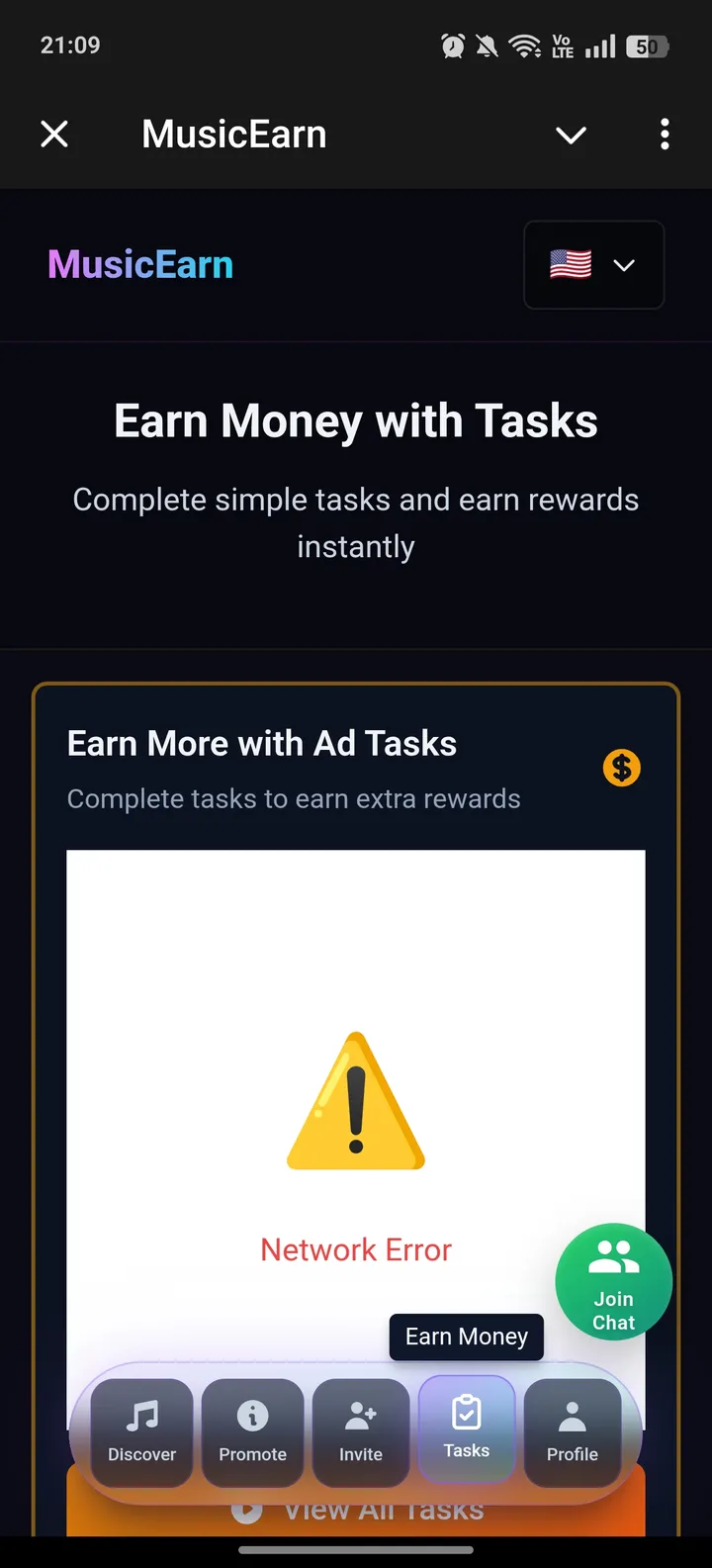Go to the Promote tab
Screen dimensions: 712x1568
253,1431
